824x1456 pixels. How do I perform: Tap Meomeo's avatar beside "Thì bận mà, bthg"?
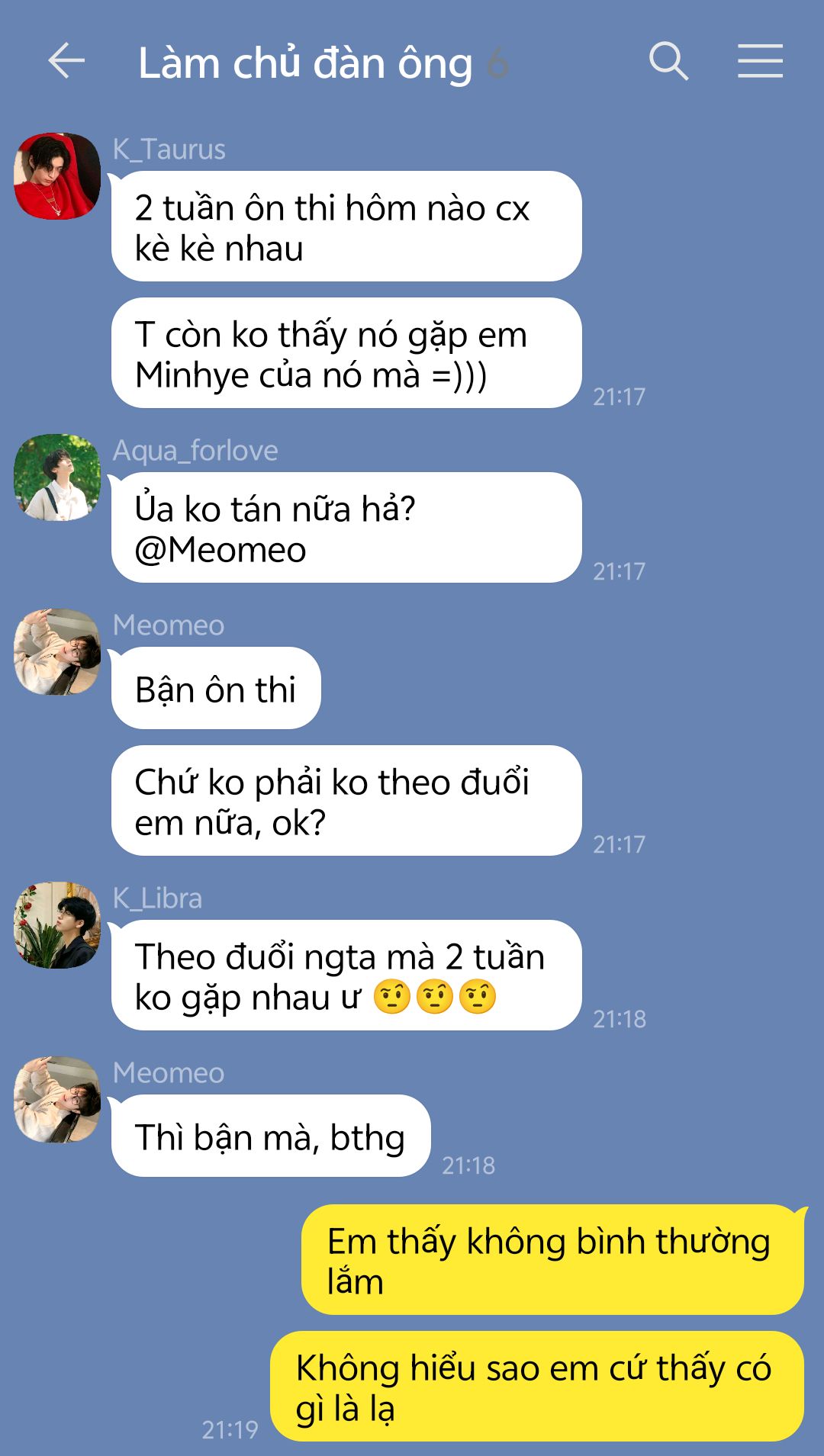(x=57, y=1100)
